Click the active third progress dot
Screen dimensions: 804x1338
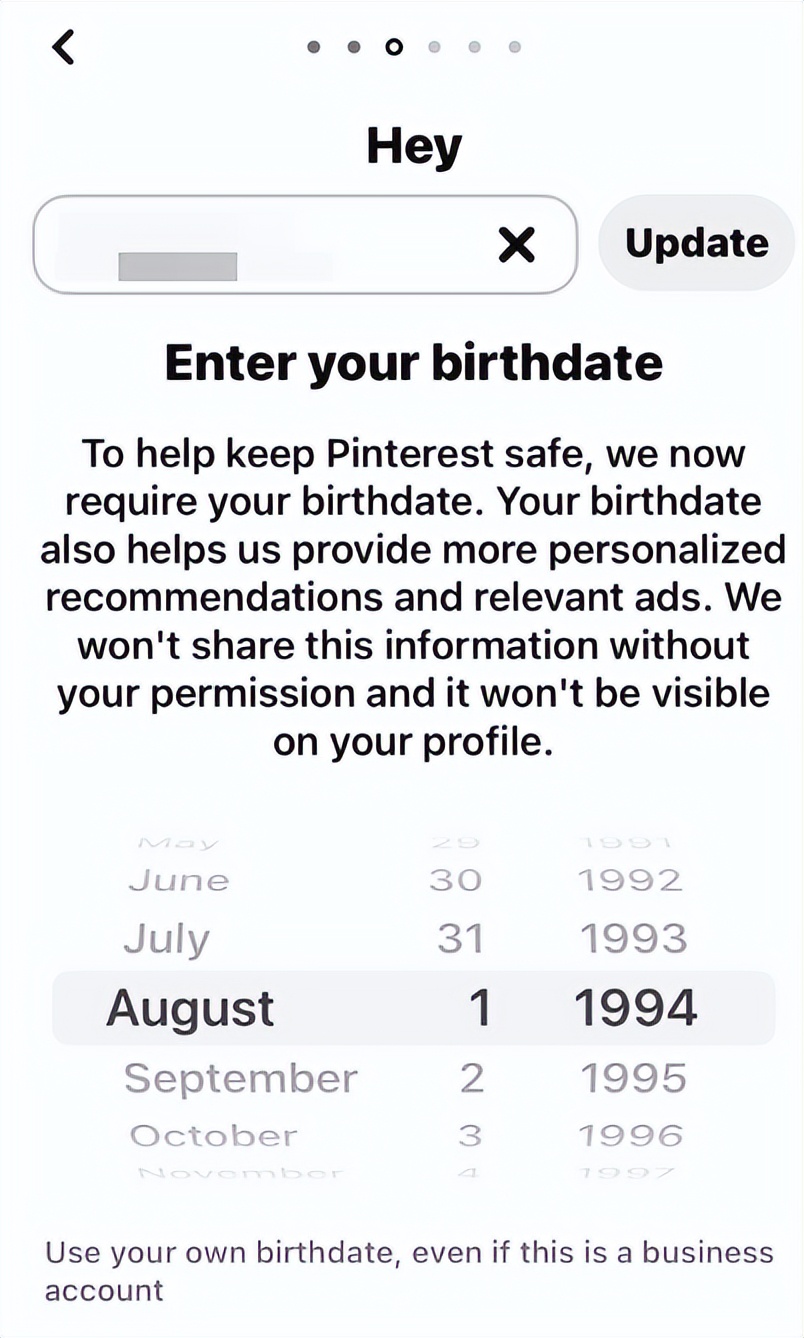pyautogui.click(x=393, y=46)
